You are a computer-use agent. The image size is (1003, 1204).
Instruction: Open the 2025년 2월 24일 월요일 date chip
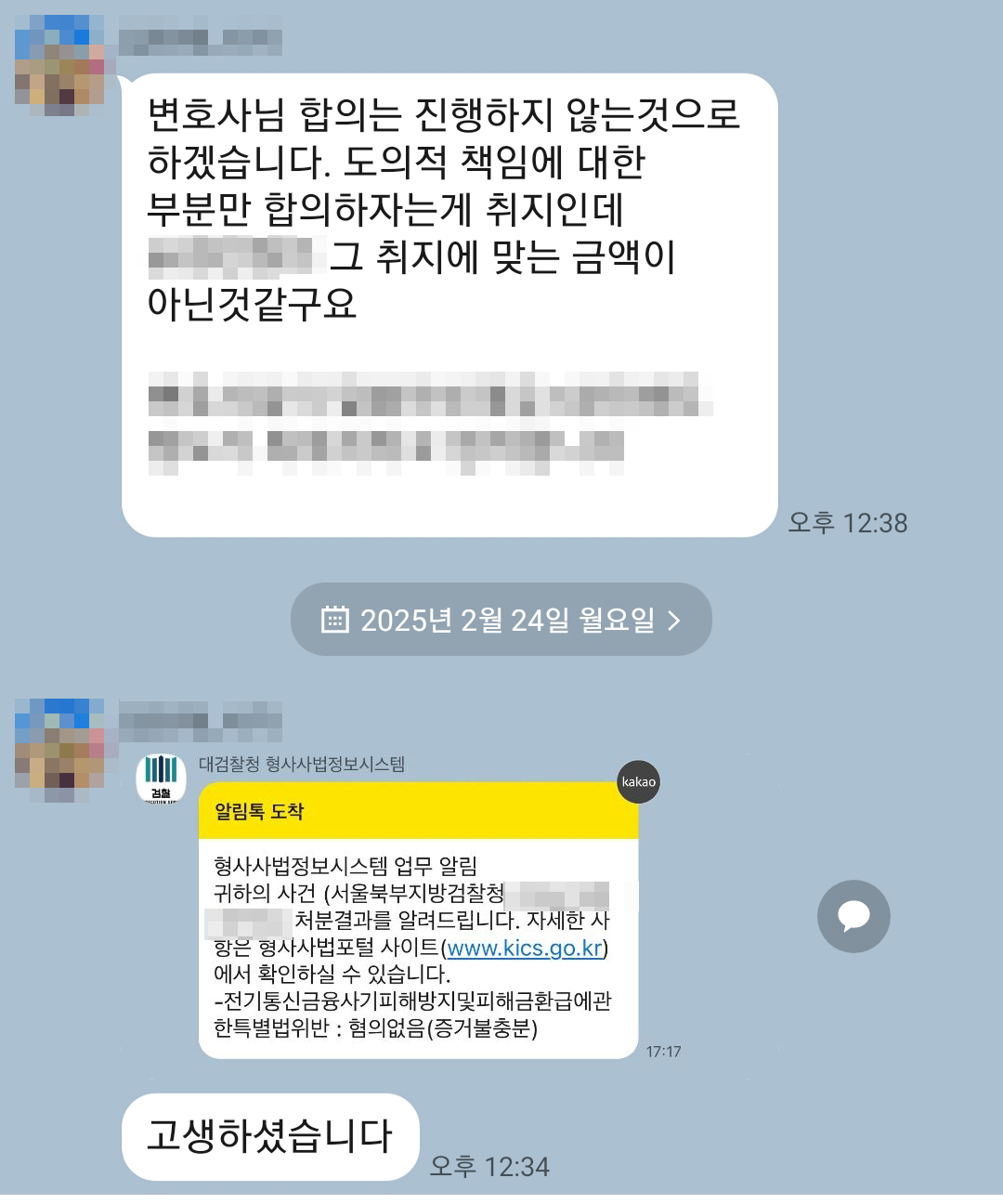click(x=501, y=620)
